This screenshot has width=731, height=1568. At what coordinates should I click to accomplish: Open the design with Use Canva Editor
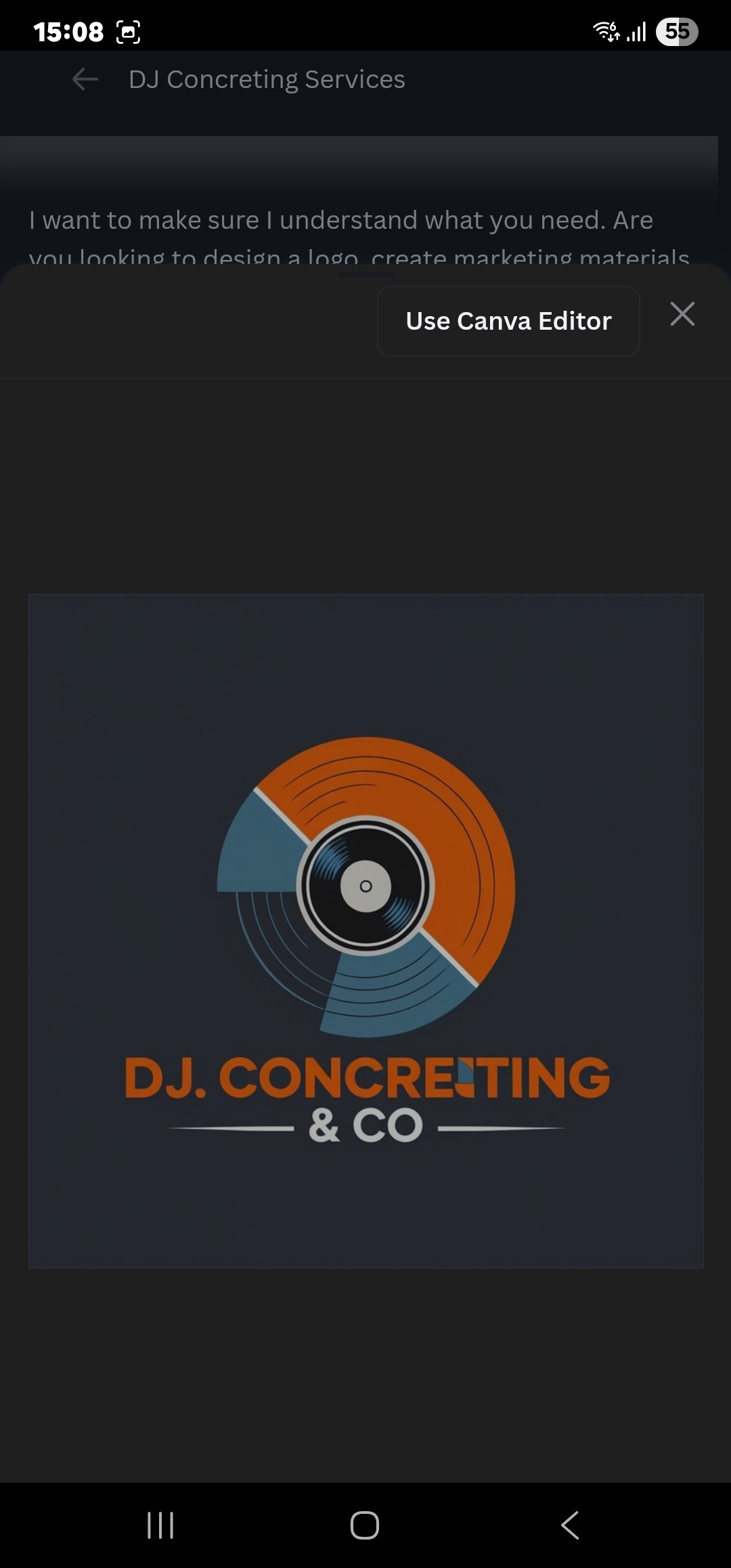[x=508, y=321]
